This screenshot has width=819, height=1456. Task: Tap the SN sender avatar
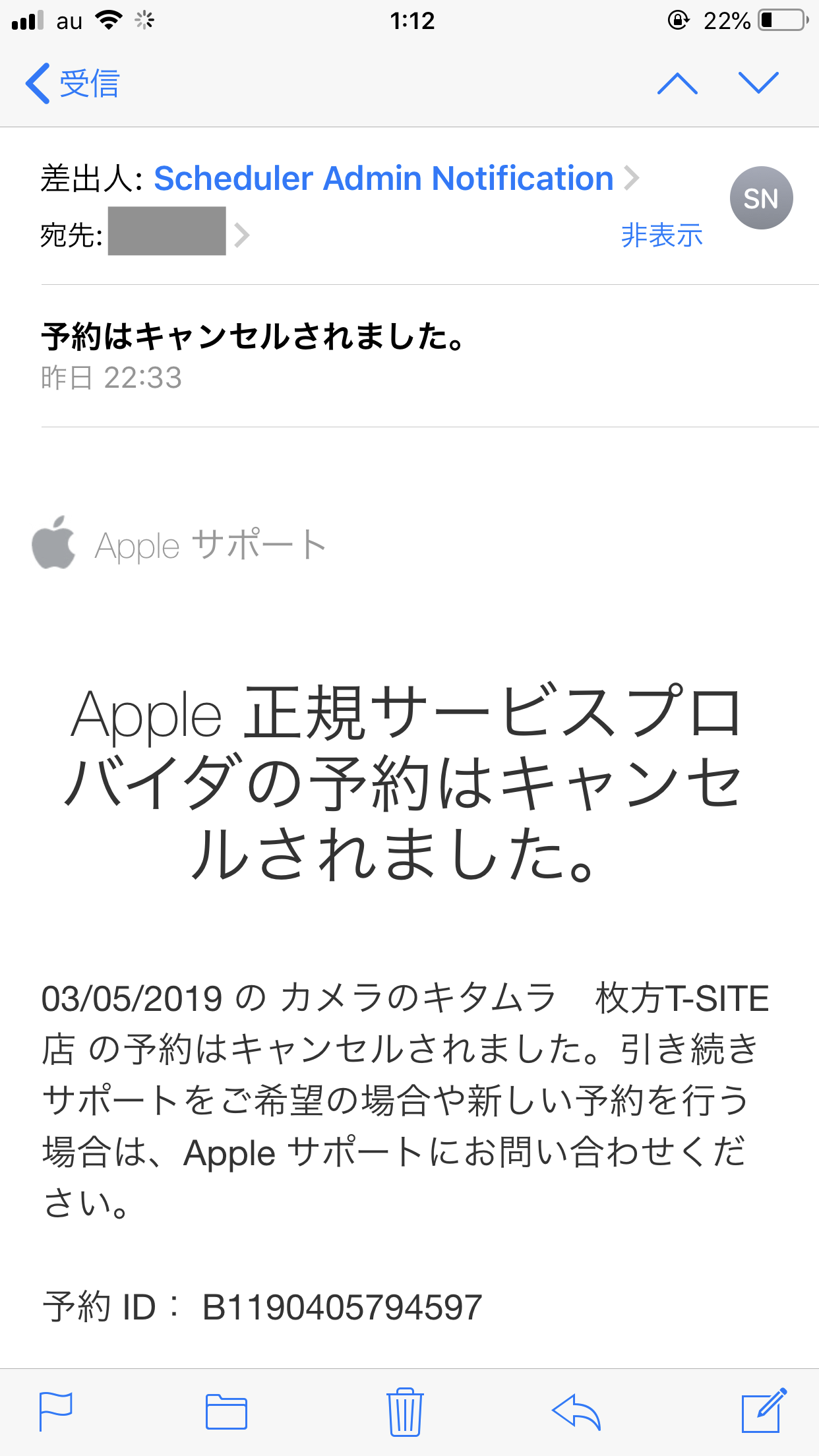pos(761,198)
